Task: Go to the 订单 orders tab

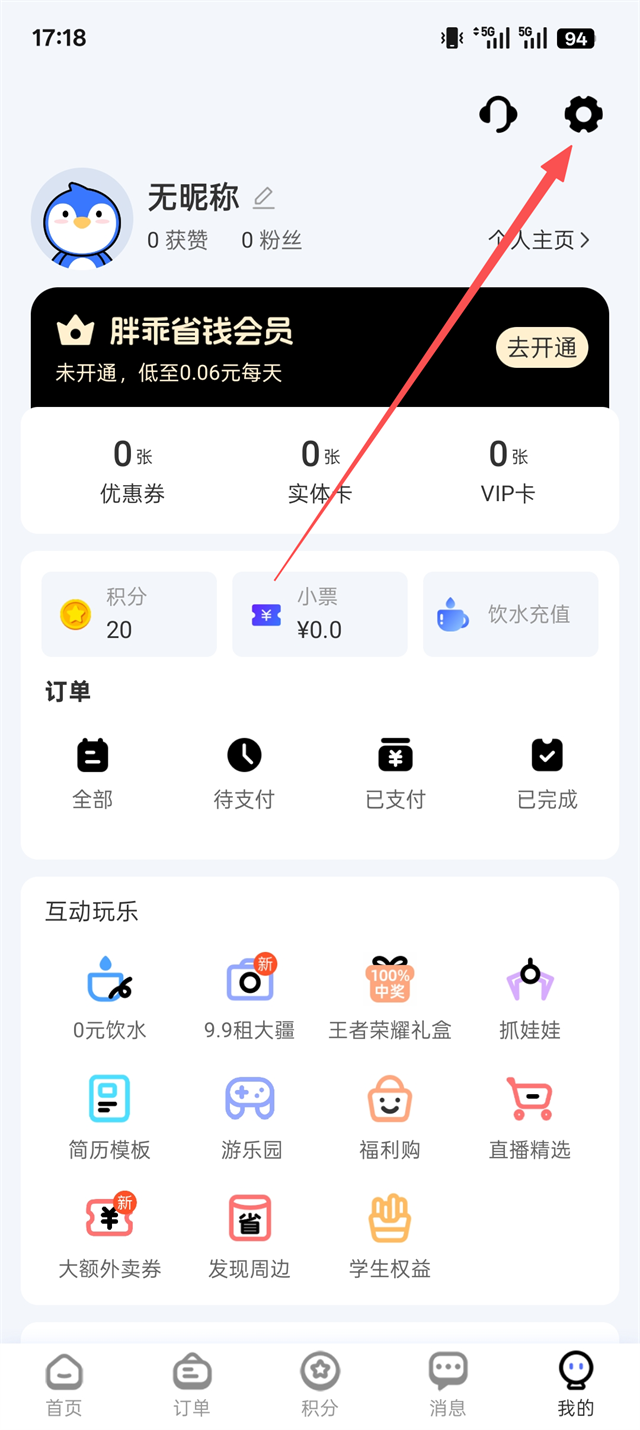Action: (x=191, y=1385)
